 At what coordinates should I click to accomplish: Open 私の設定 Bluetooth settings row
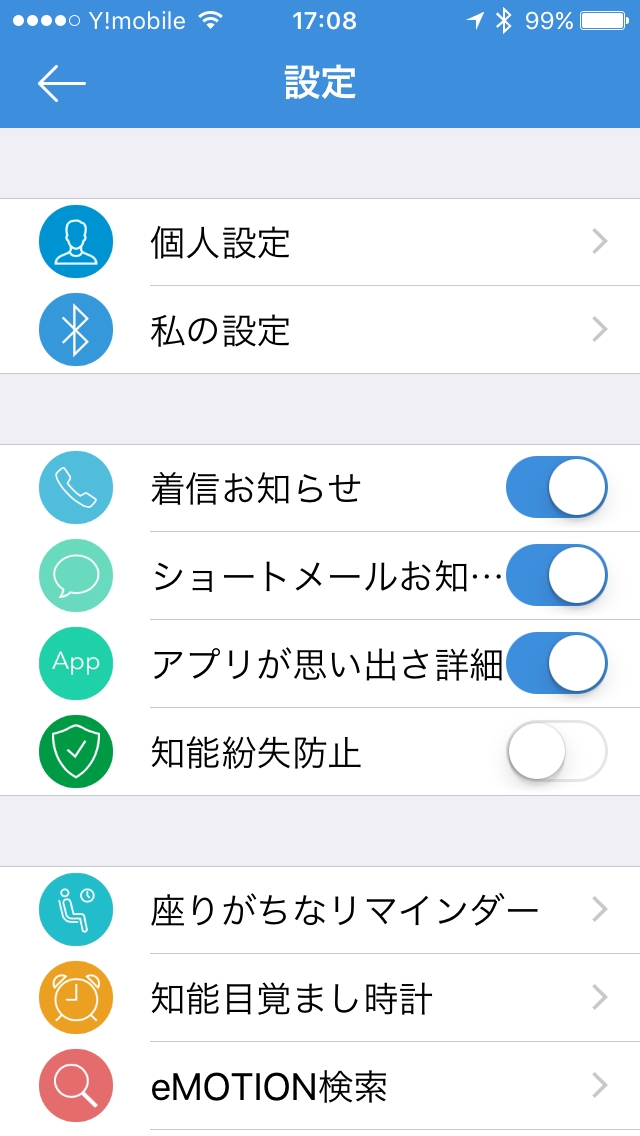[x=320, y=330]
